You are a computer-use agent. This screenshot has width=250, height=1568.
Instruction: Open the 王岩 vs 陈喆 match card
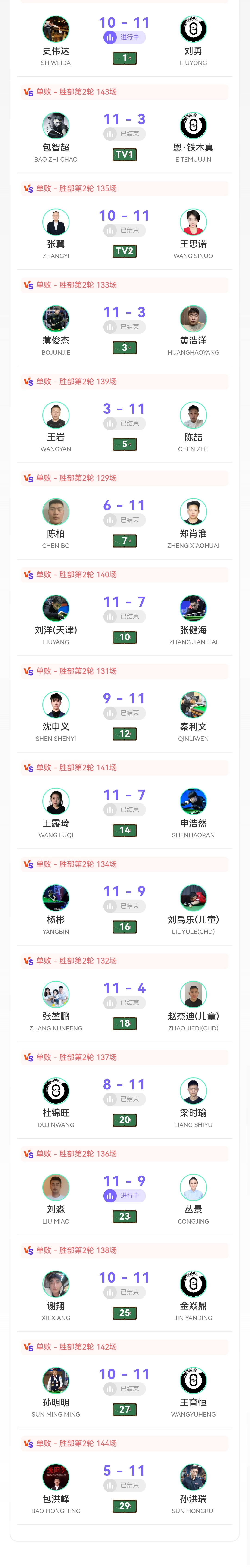[x=125, y=409]
